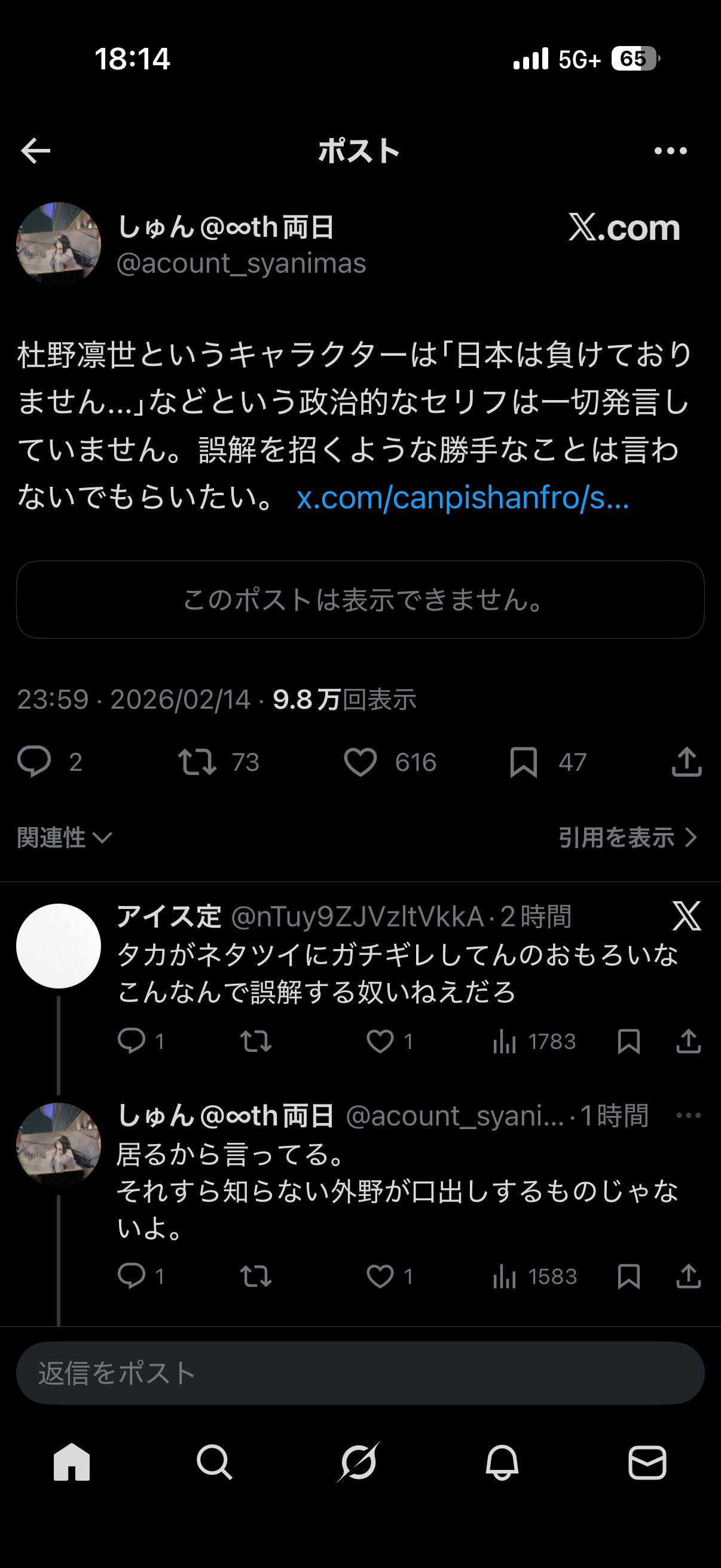Open the Messages envelope tab

(647, 1462)
